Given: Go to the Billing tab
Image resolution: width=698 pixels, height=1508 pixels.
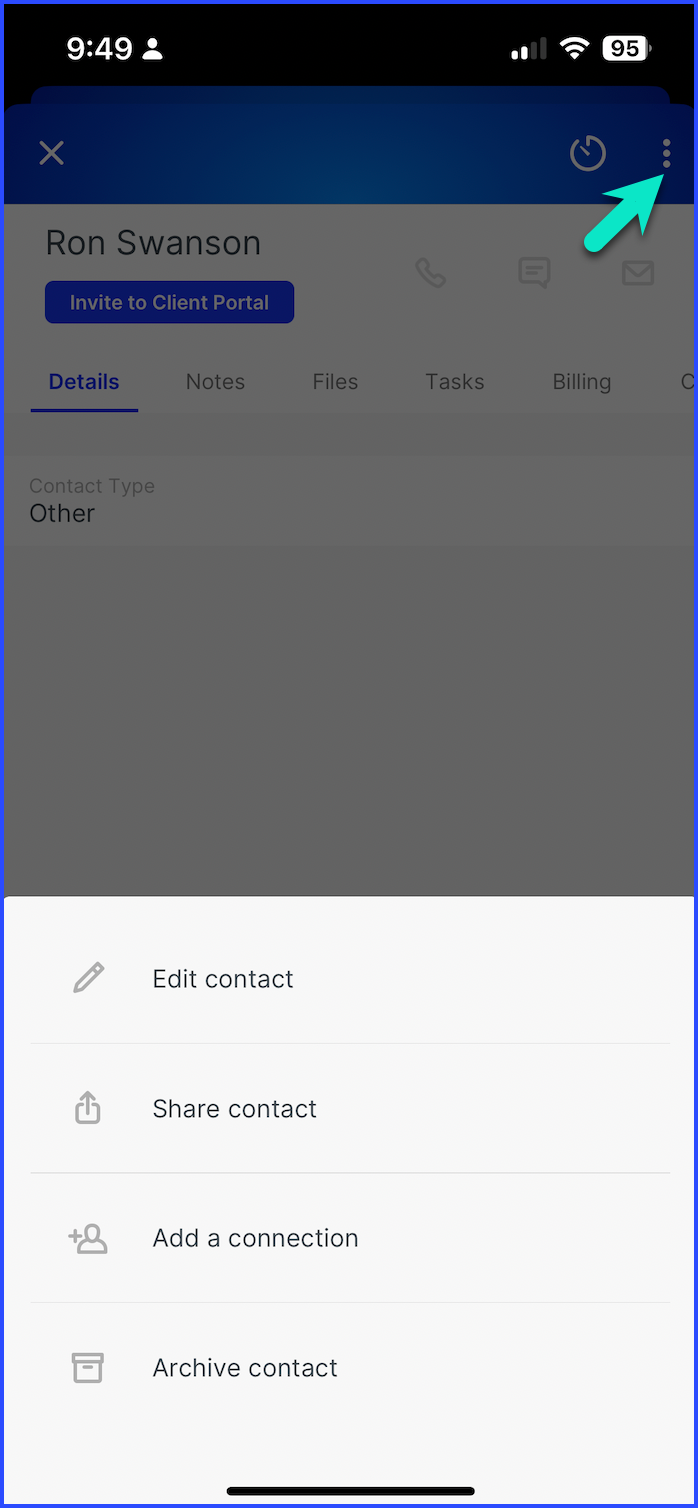Looking at the screenshot, I should click(582, 382).
